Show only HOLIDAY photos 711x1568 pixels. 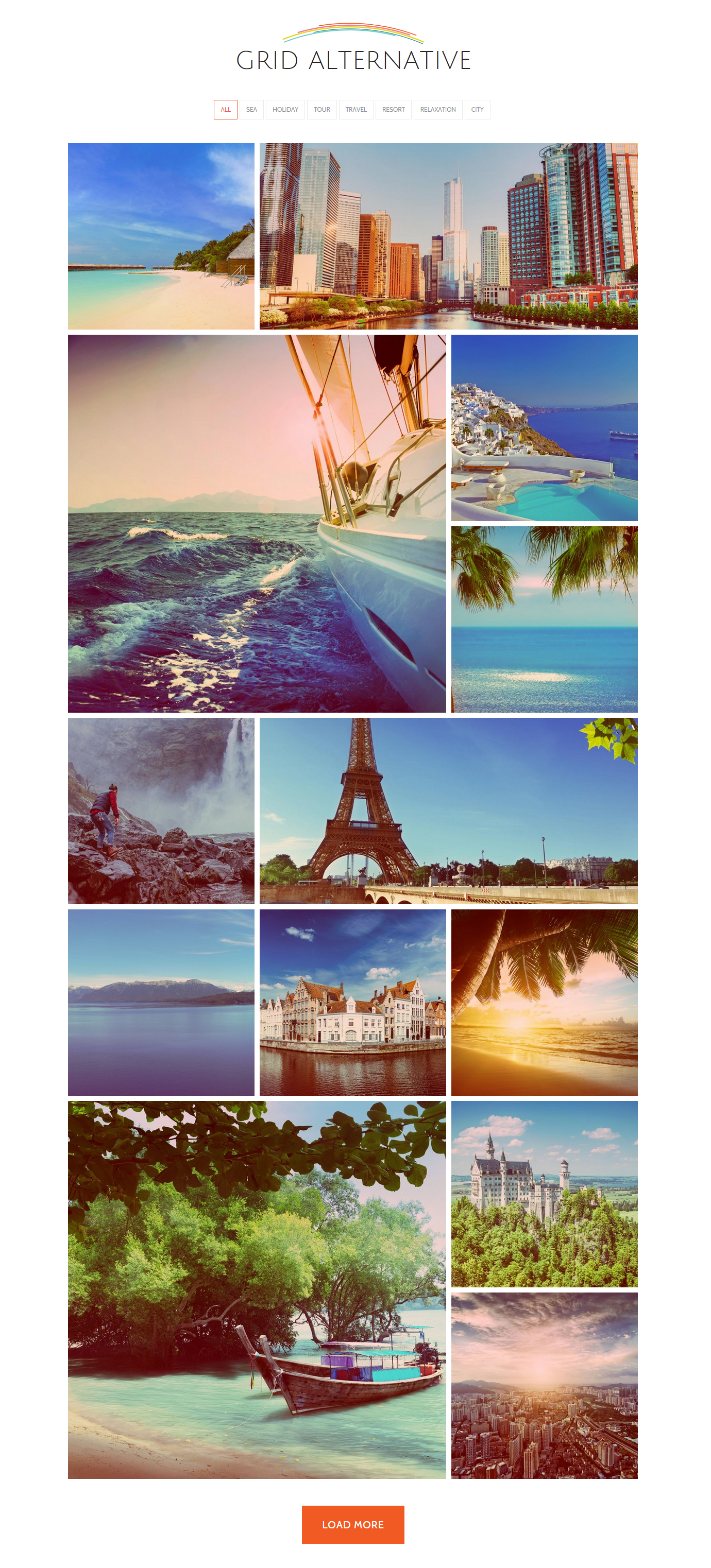point(285,110)
